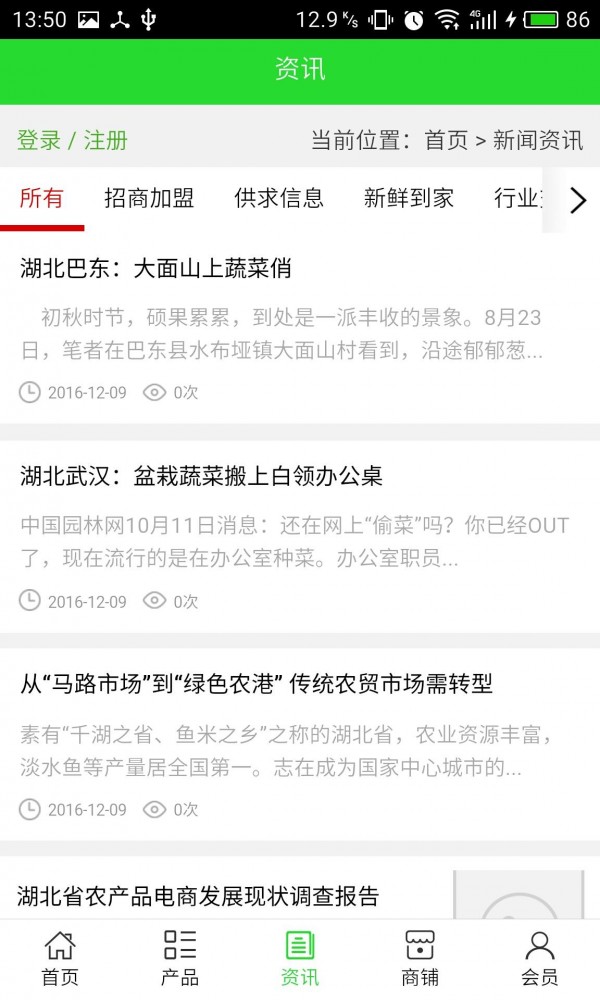Select the 所有 category tab

pos(42,198)
